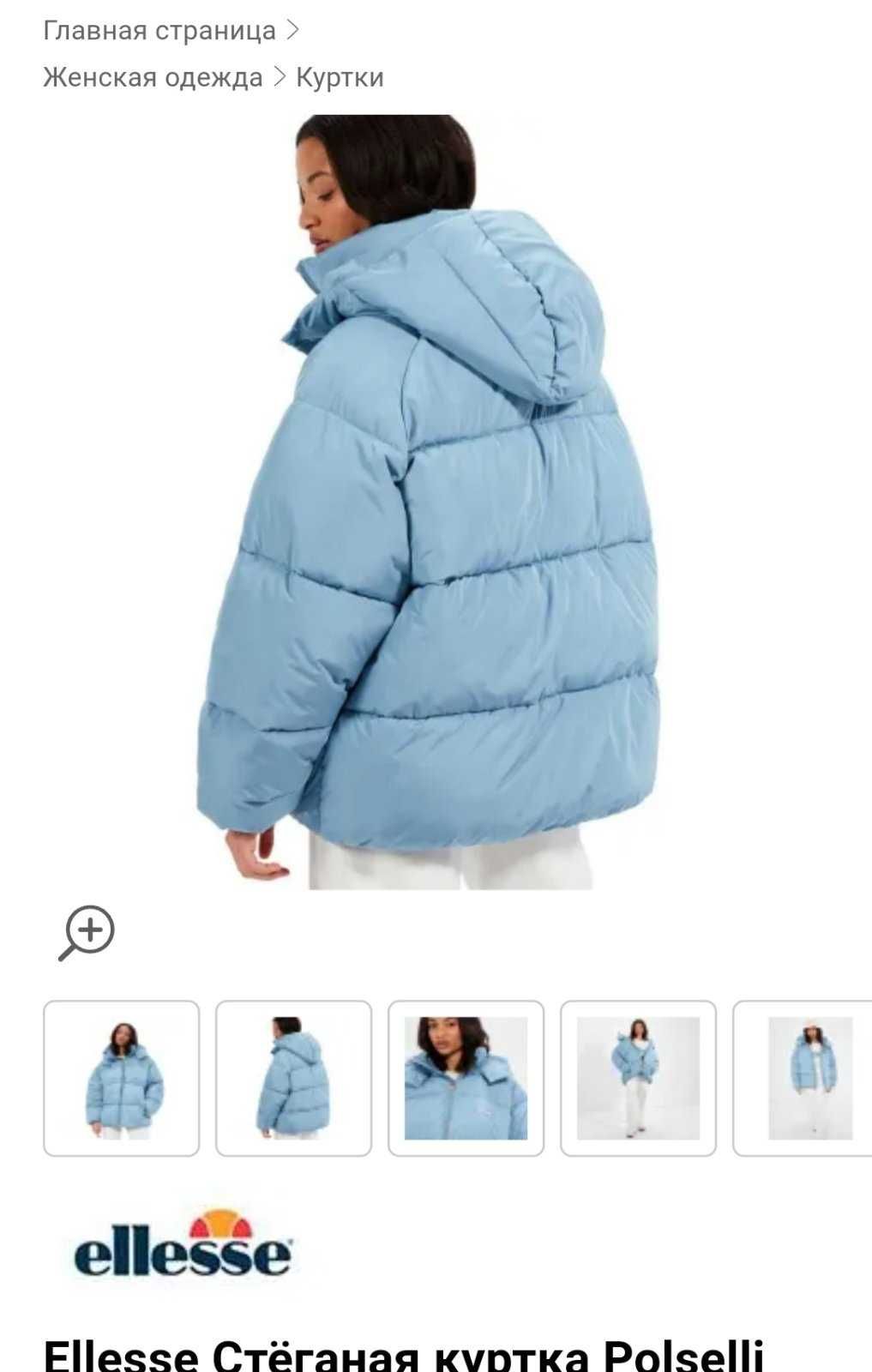The image size is (872, 1372).
Task: Tap the zoom magnifier icon
Action: pos(87,932)
